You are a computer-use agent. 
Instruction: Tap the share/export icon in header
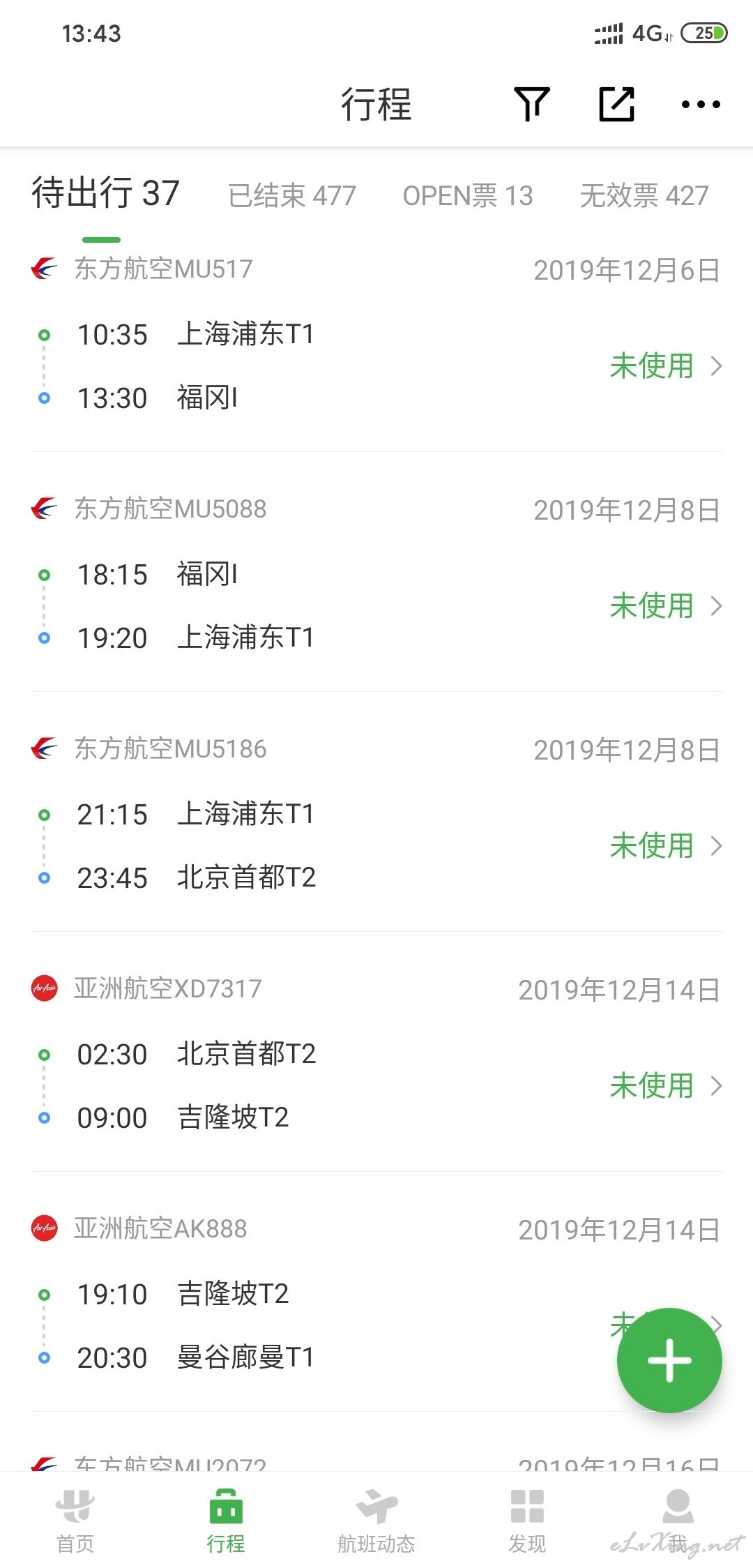coord(617,104)
